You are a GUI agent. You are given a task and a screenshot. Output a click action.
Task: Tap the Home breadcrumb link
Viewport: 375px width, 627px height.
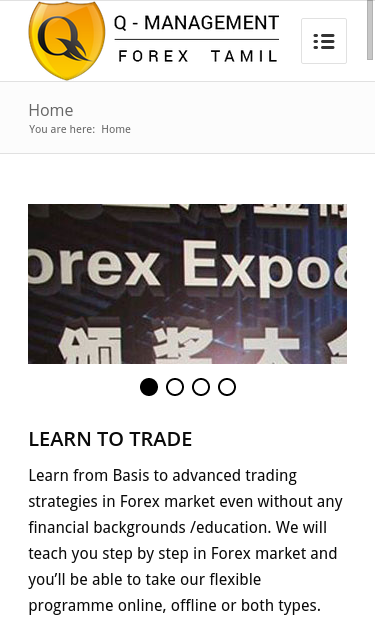point(116,129)
